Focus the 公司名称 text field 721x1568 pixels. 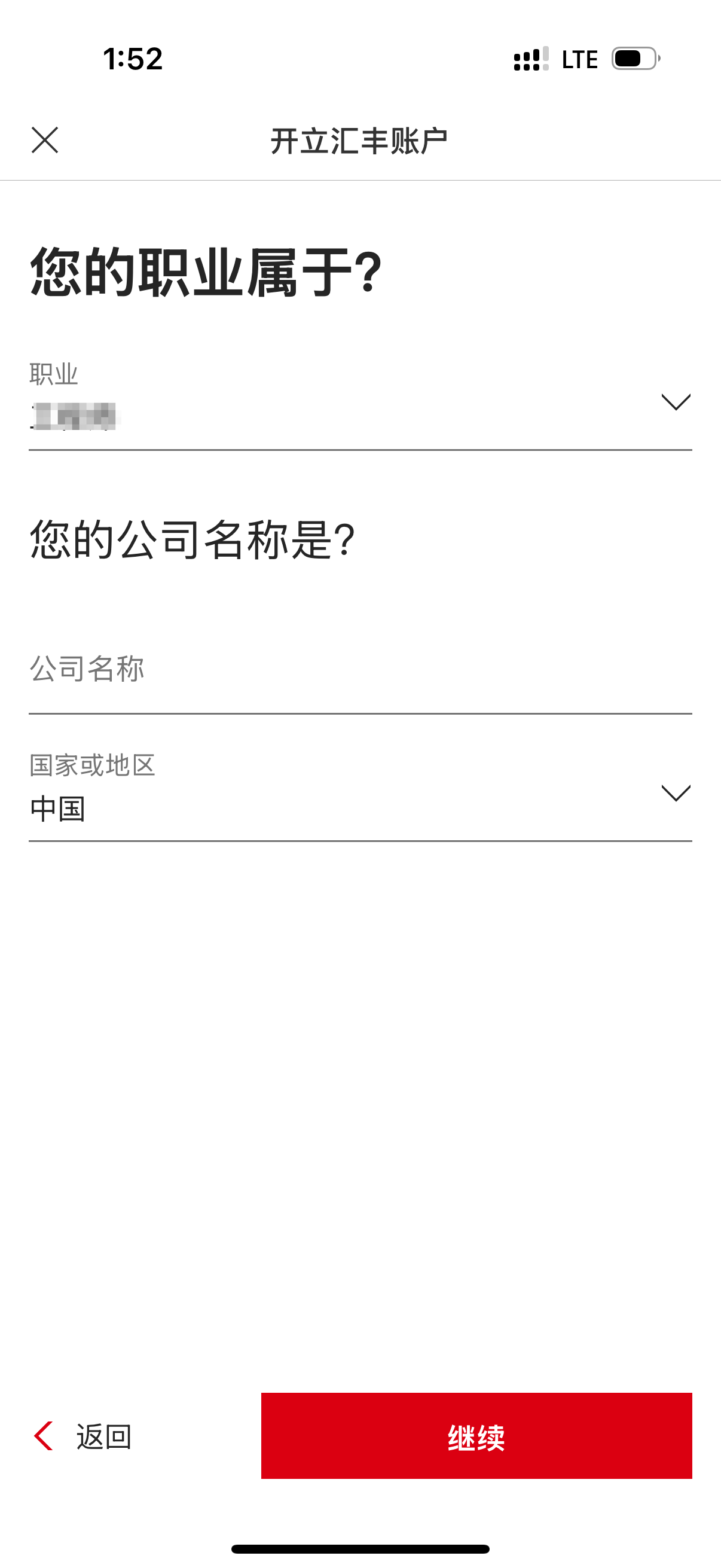coord(359,670)
